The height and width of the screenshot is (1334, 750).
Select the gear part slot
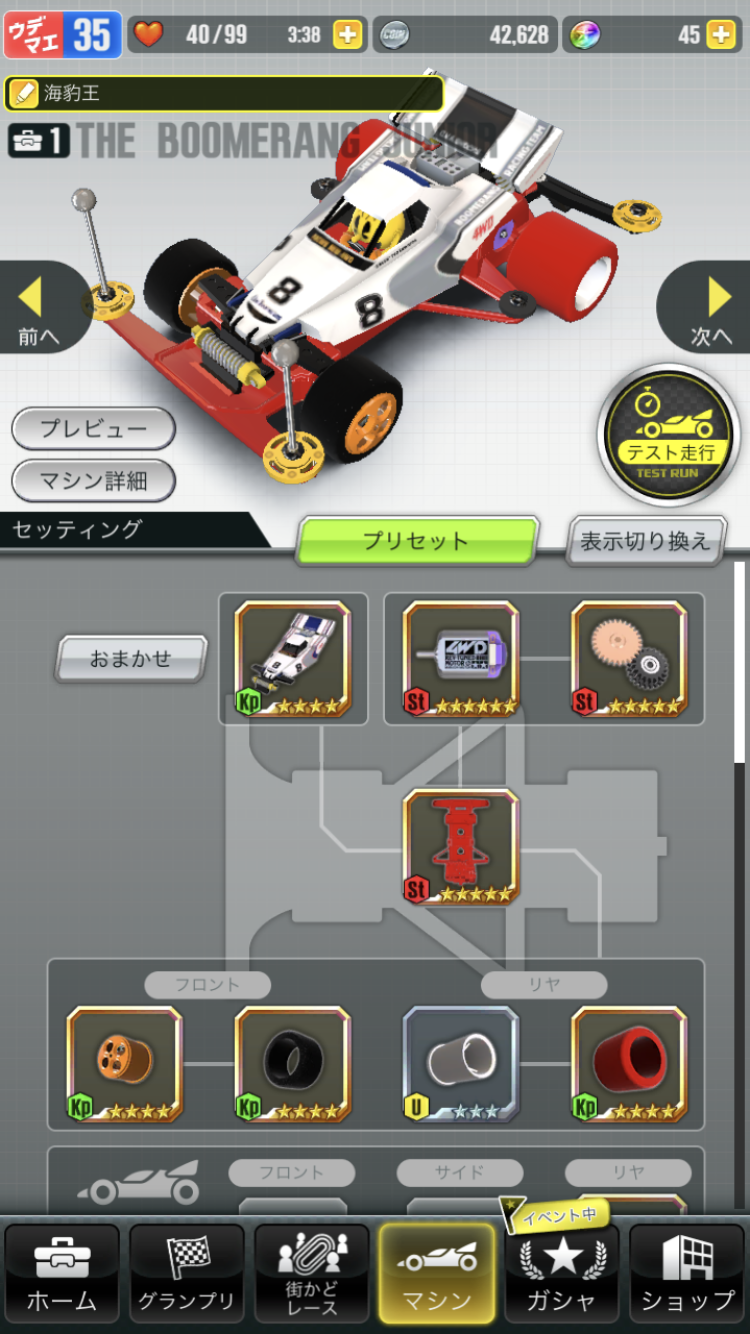tap(629, 659)
